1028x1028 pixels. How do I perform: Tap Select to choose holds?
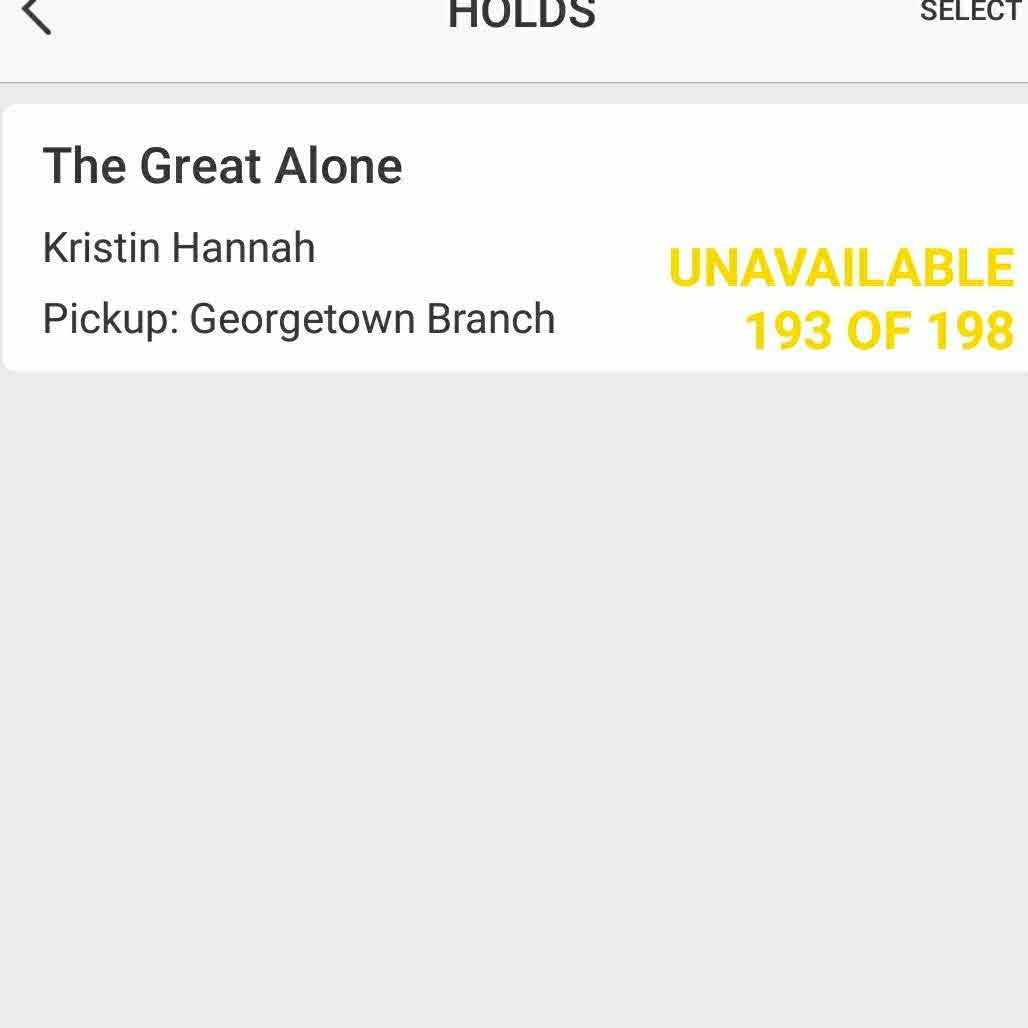tap(970, 12)
